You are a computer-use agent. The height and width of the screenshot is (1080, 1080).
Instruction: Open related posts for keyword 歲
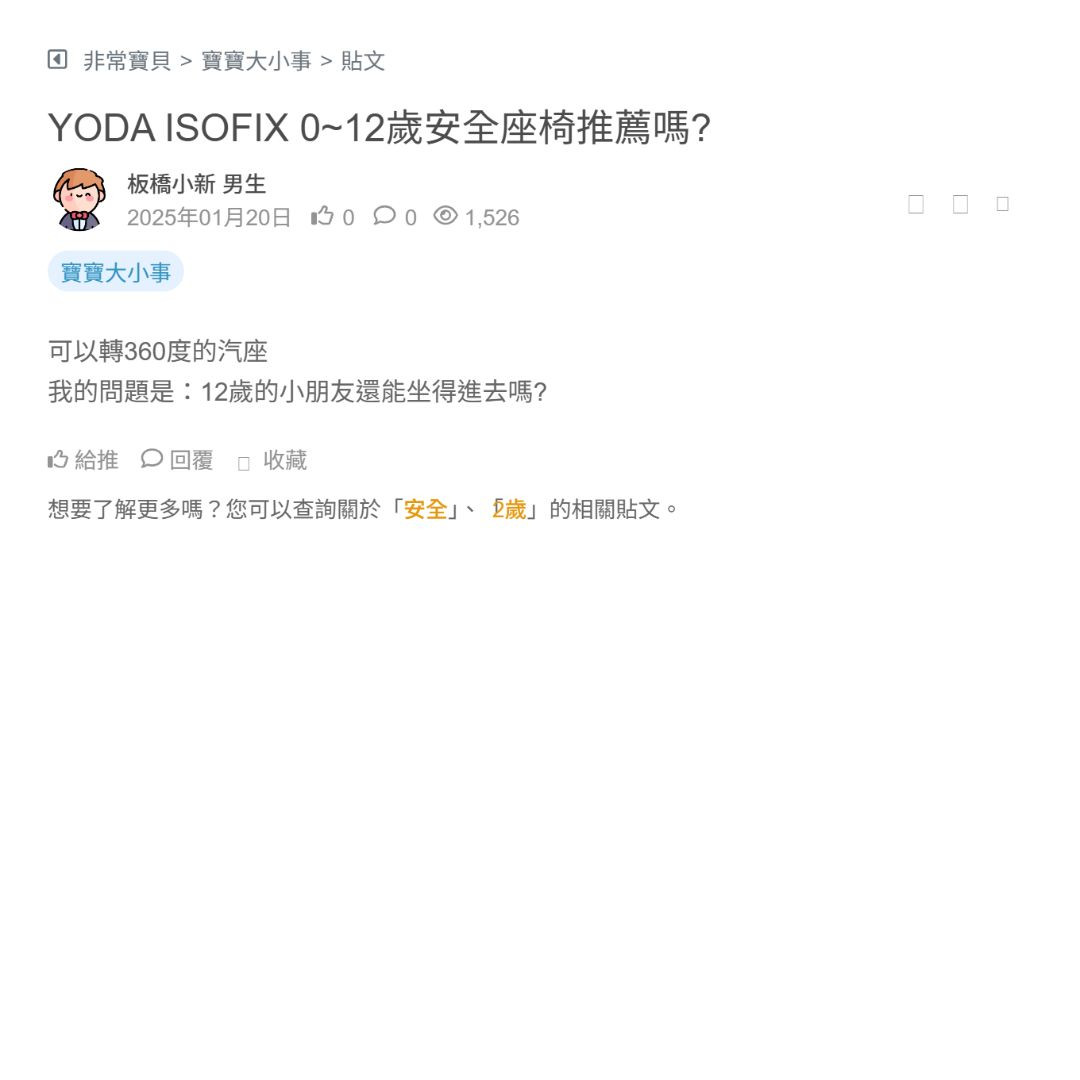click(x=512, y=509)
